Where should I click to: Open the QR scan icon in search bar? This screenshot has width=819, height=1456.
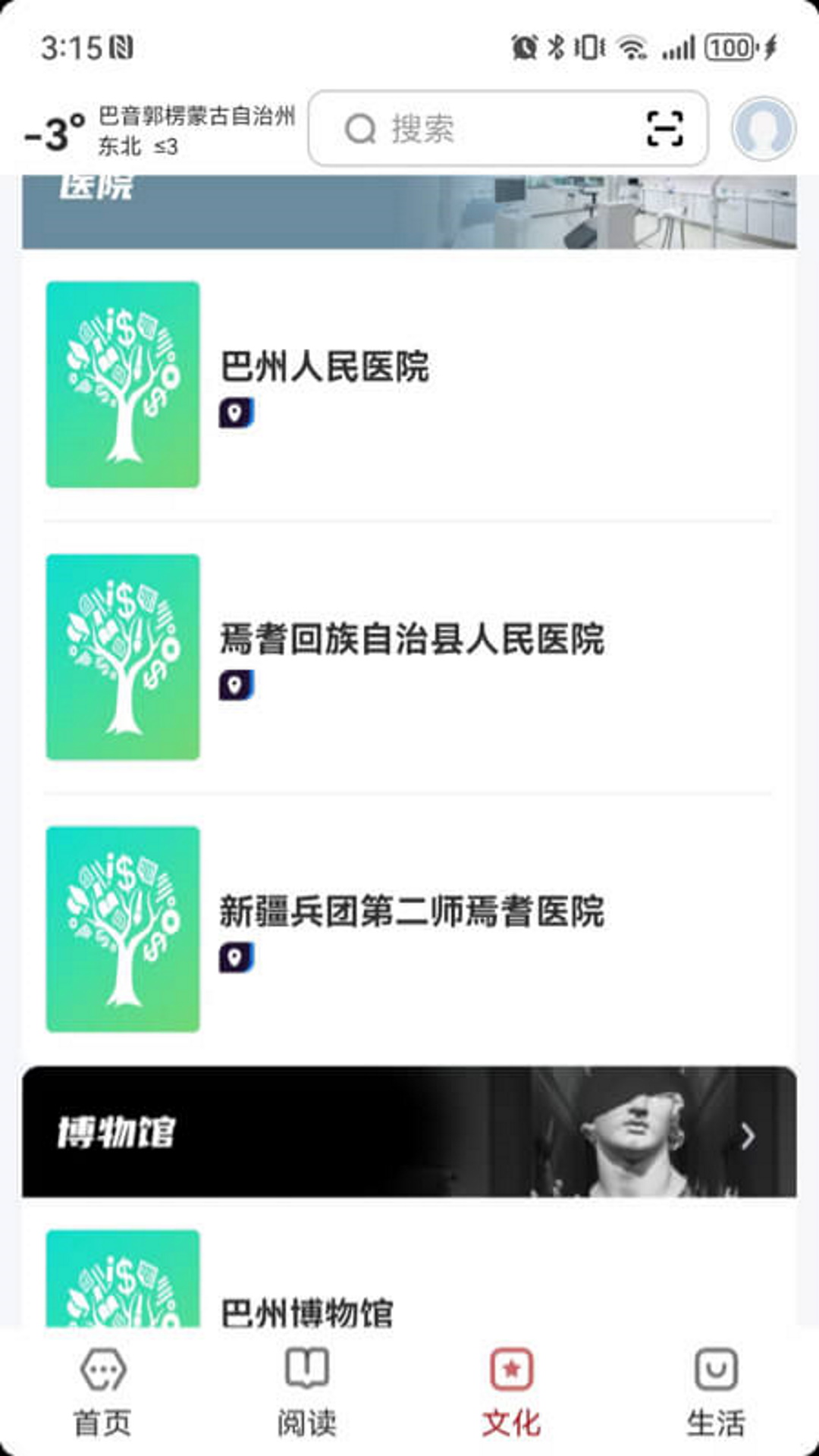(665, 128)
